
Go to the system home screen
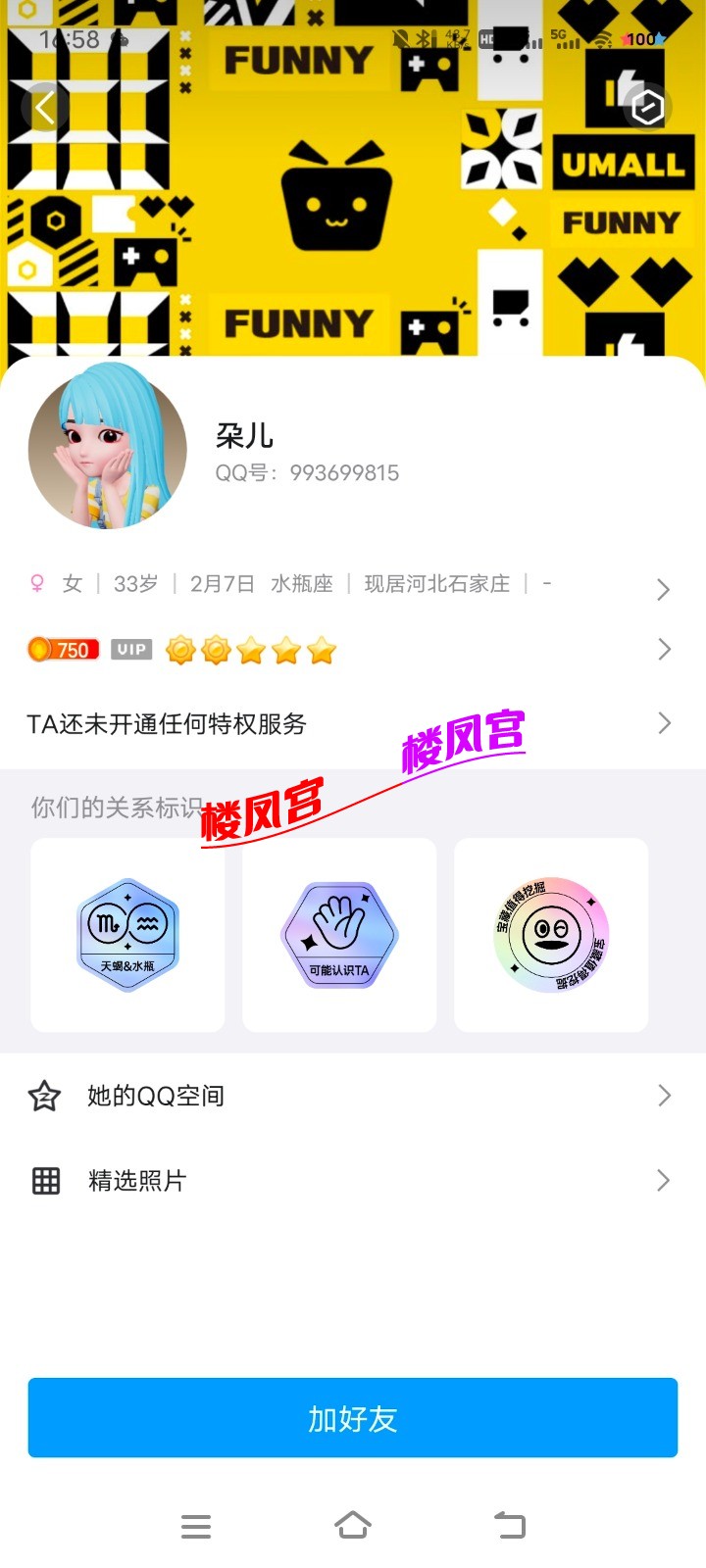(353, 1526)
